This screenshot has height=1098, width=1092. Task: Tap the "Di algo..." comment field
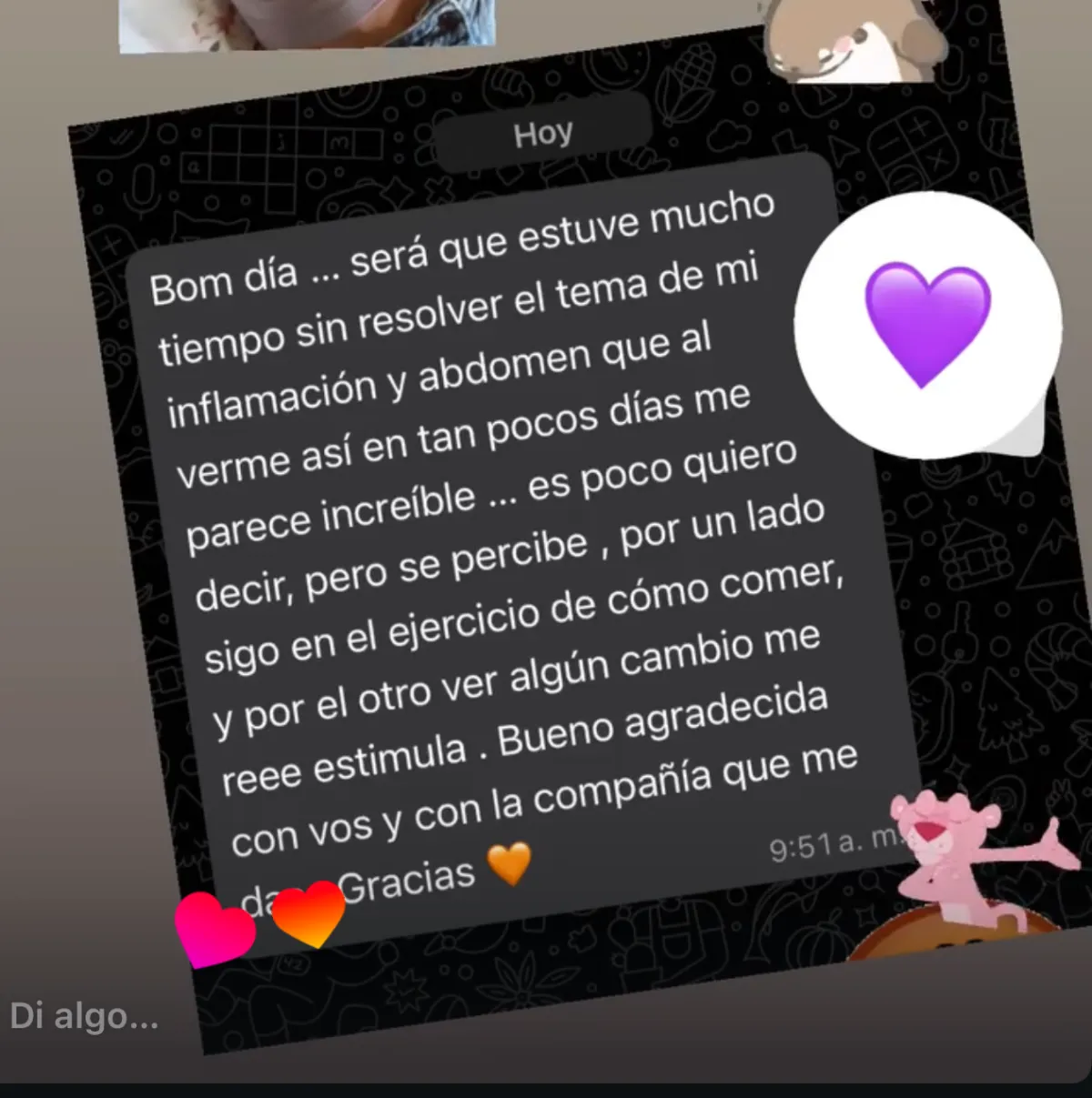84,1016
